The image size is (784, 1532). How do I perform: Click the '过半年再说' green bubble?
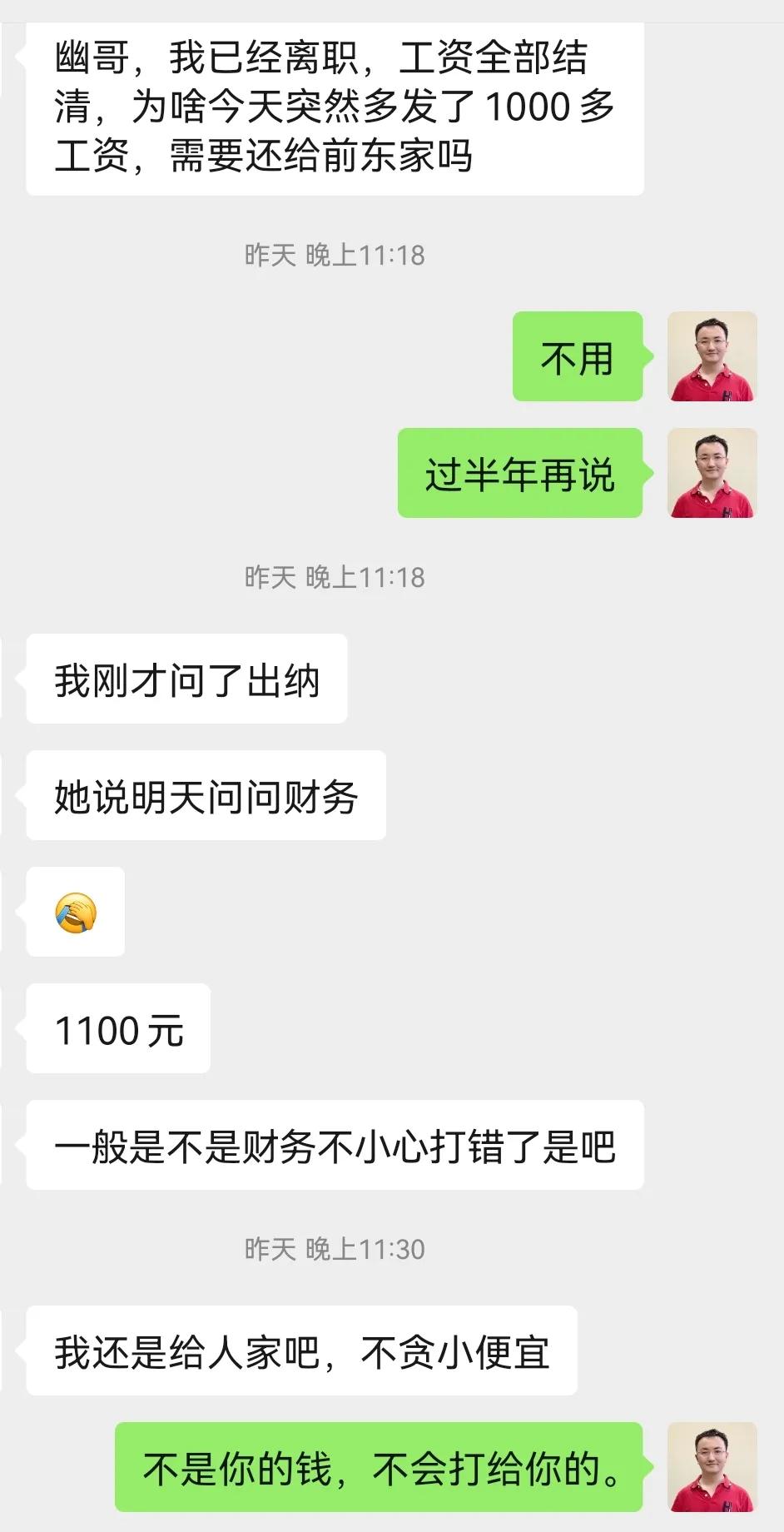(520, 473)
